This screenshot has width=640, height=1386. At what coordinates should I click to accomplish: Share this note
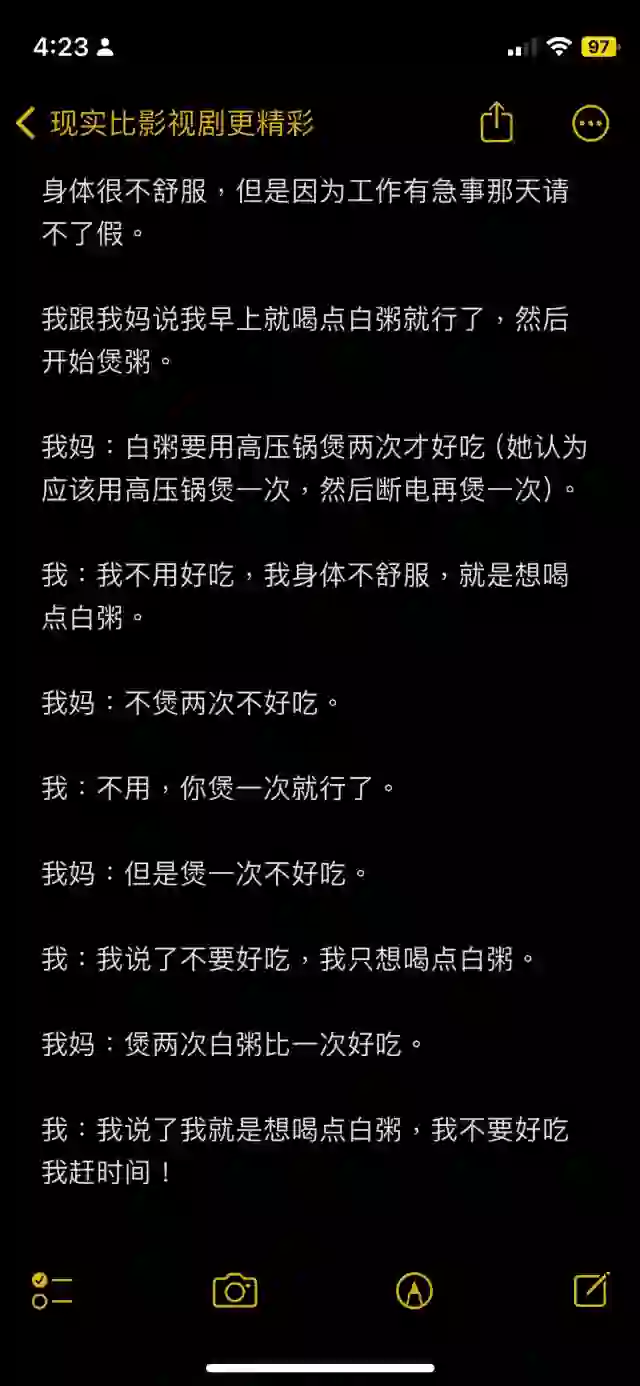pyautogui.click(x=496, y=123)
